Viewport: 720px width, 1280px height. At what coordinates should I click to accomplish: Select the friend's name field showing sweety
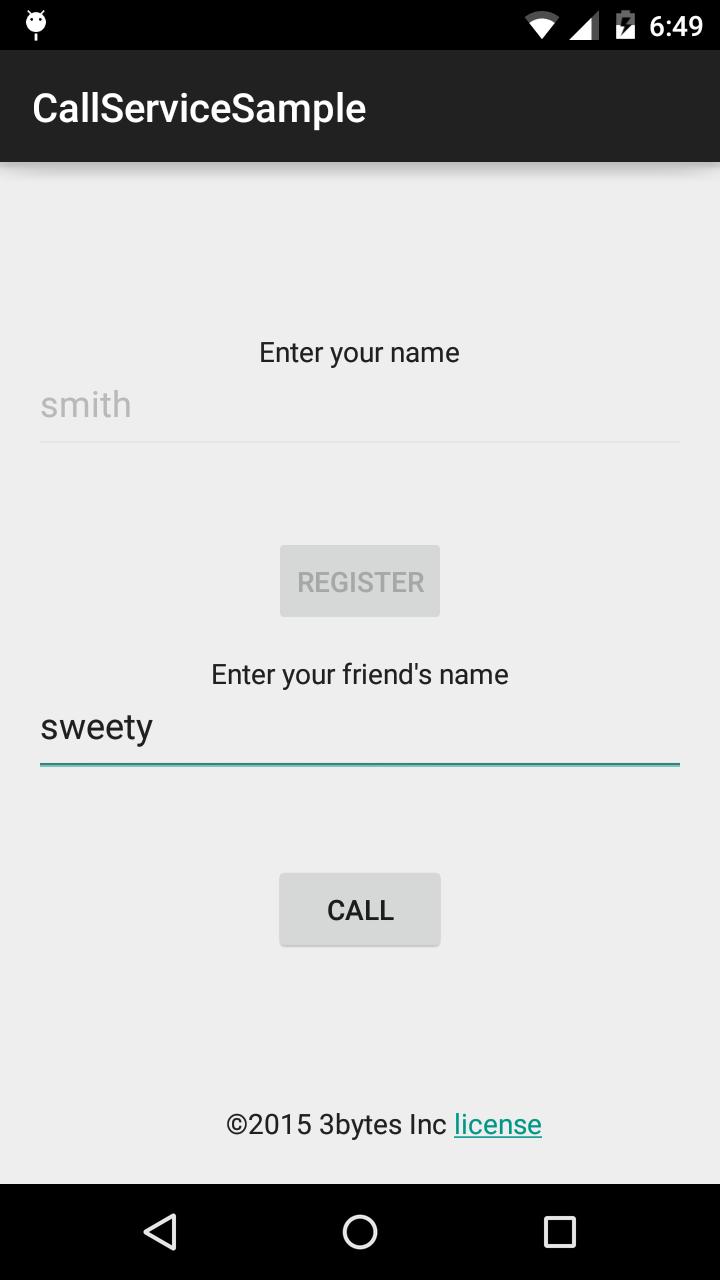point(359,727)
